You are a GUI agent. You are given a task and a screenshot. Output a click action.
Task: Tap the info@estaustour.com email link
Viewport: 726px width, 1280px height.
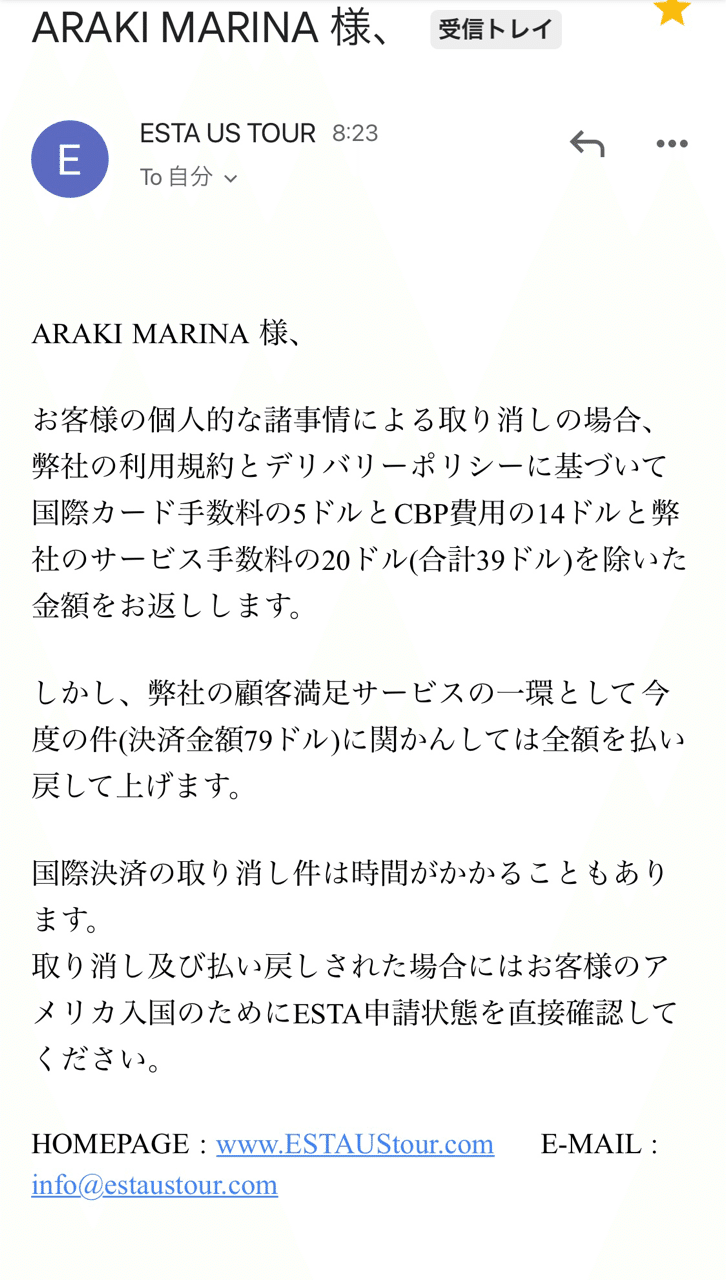coord(155,1185)
